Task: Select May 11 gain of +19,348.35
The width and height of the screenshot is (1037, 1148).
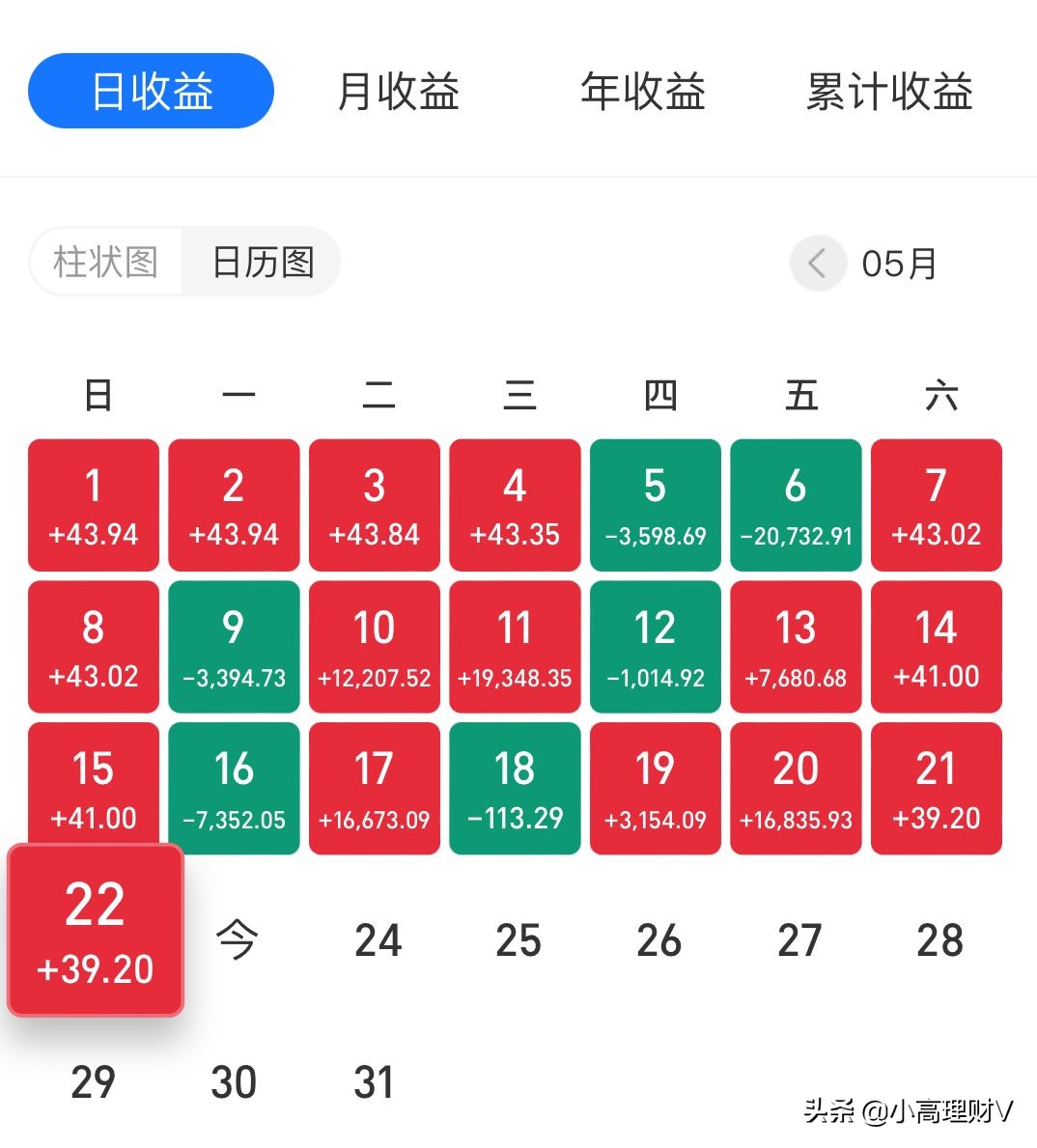Action: [514, 646]
